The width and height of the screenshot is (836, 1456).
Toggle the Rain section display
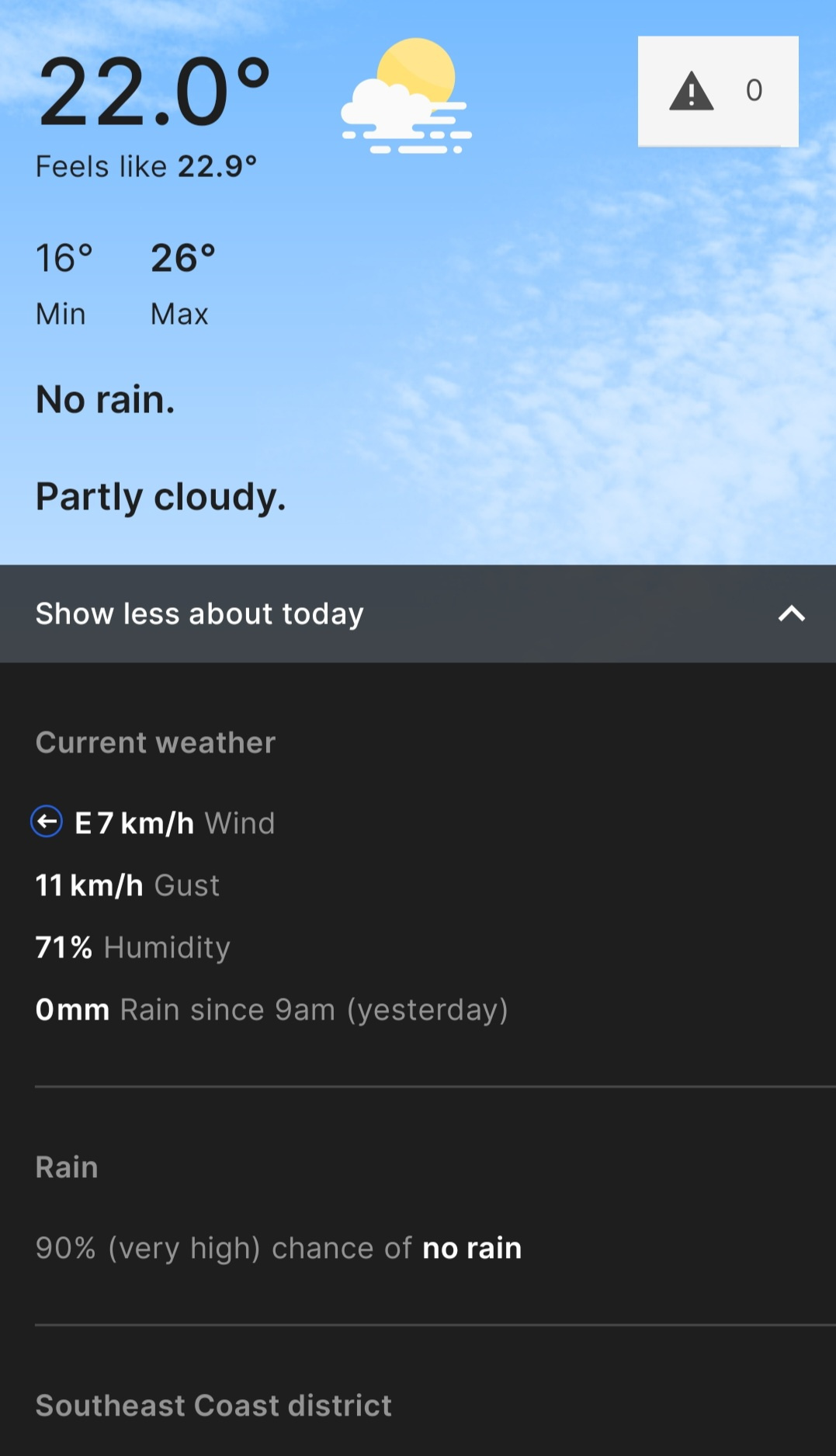pos(66,1166)
